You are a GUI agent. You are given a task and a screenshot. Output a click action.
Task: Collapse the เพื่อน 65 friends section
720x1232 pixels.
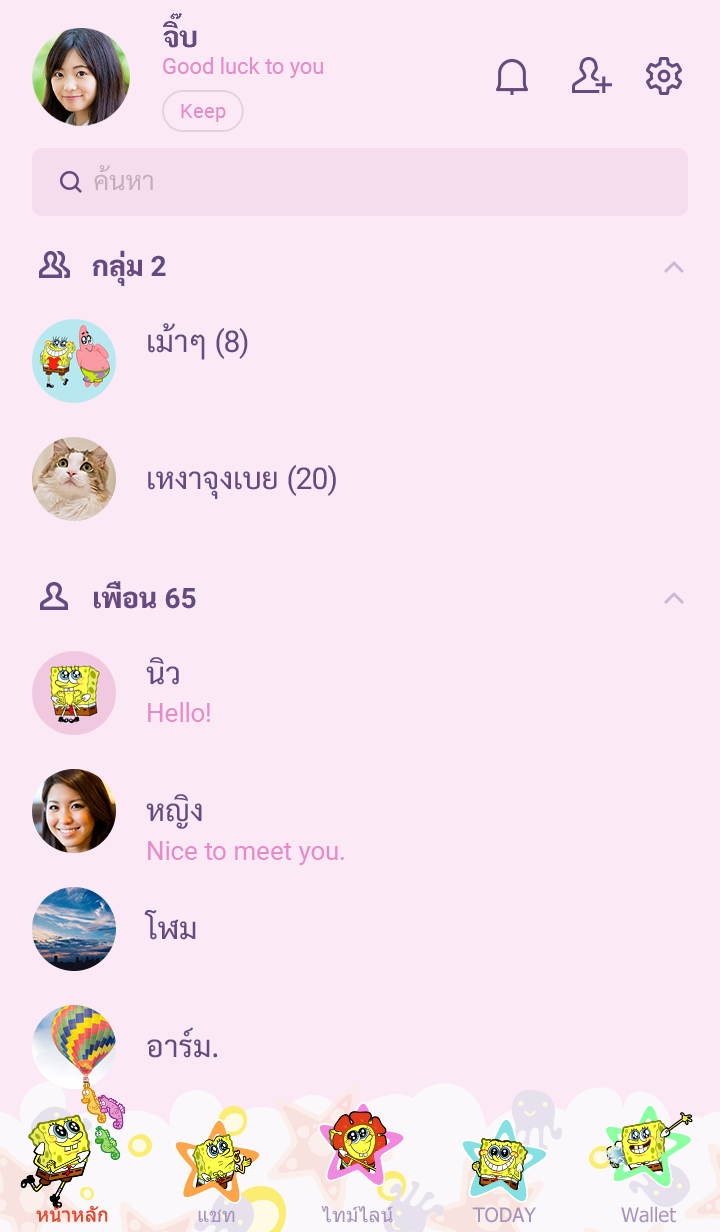(x=674, y=599)
